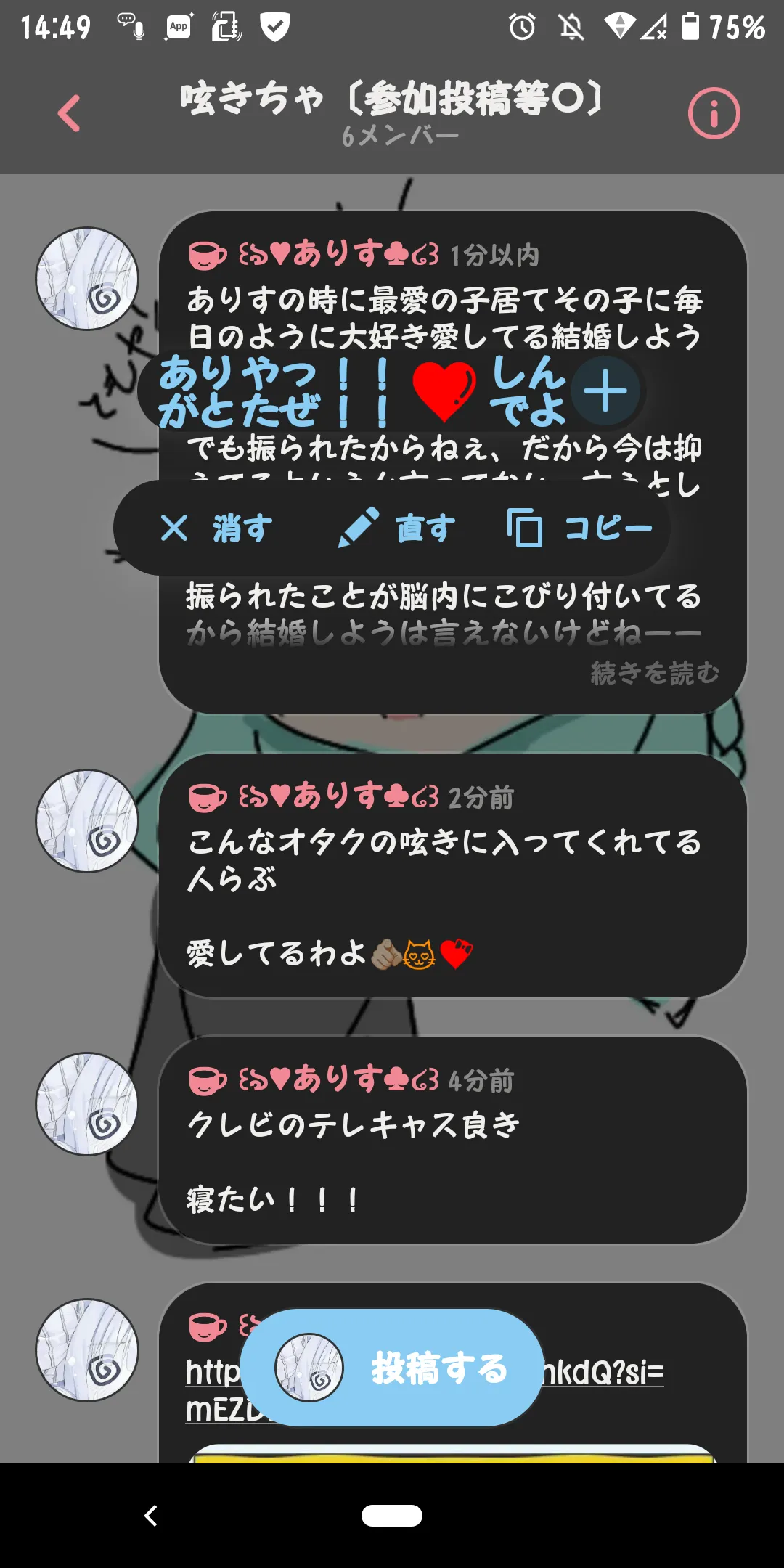
Task: Delete the post with 消す
Action: coord(216,528)
